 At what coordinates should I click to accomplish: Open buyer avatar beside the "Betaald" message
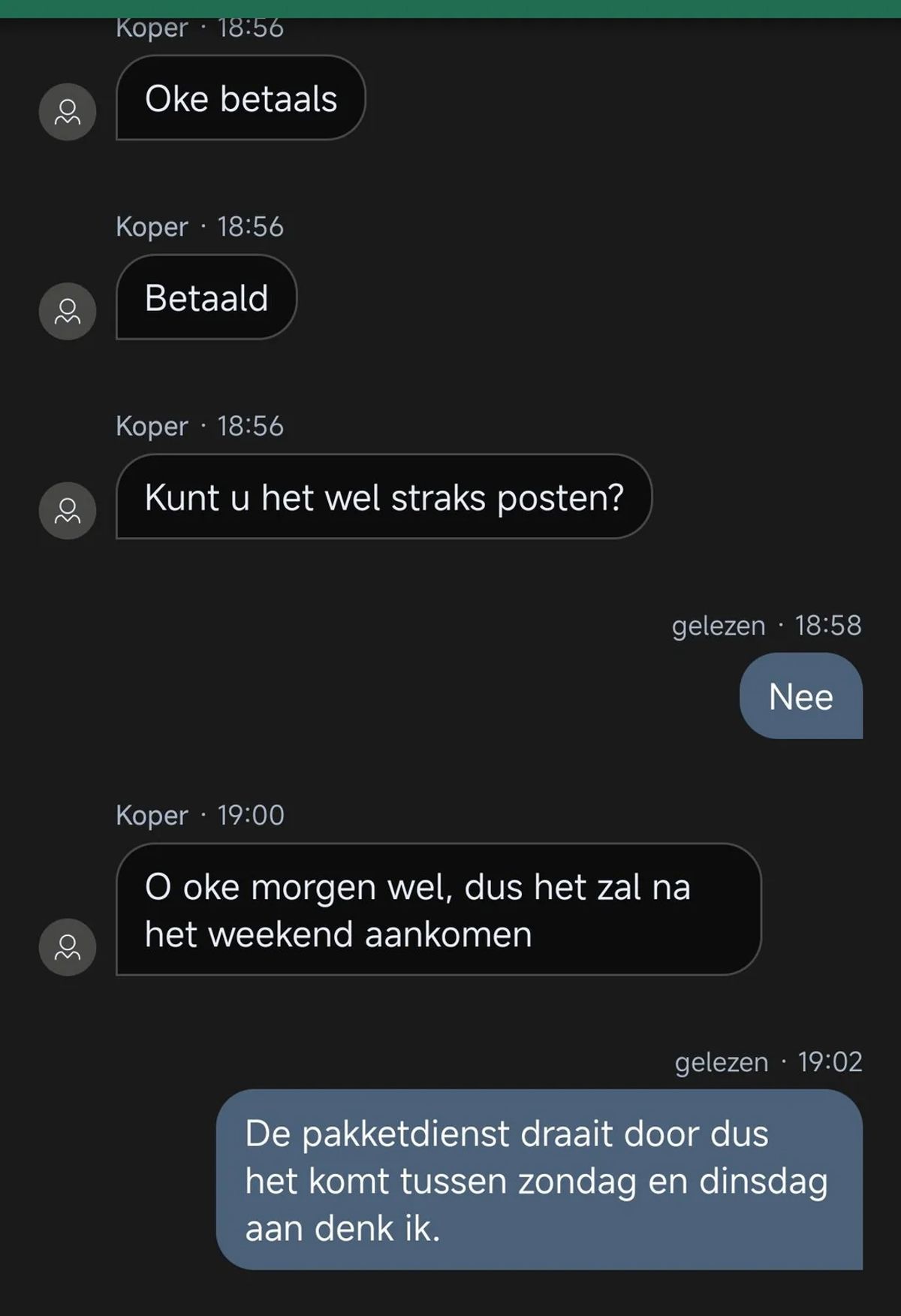(68, 311)
